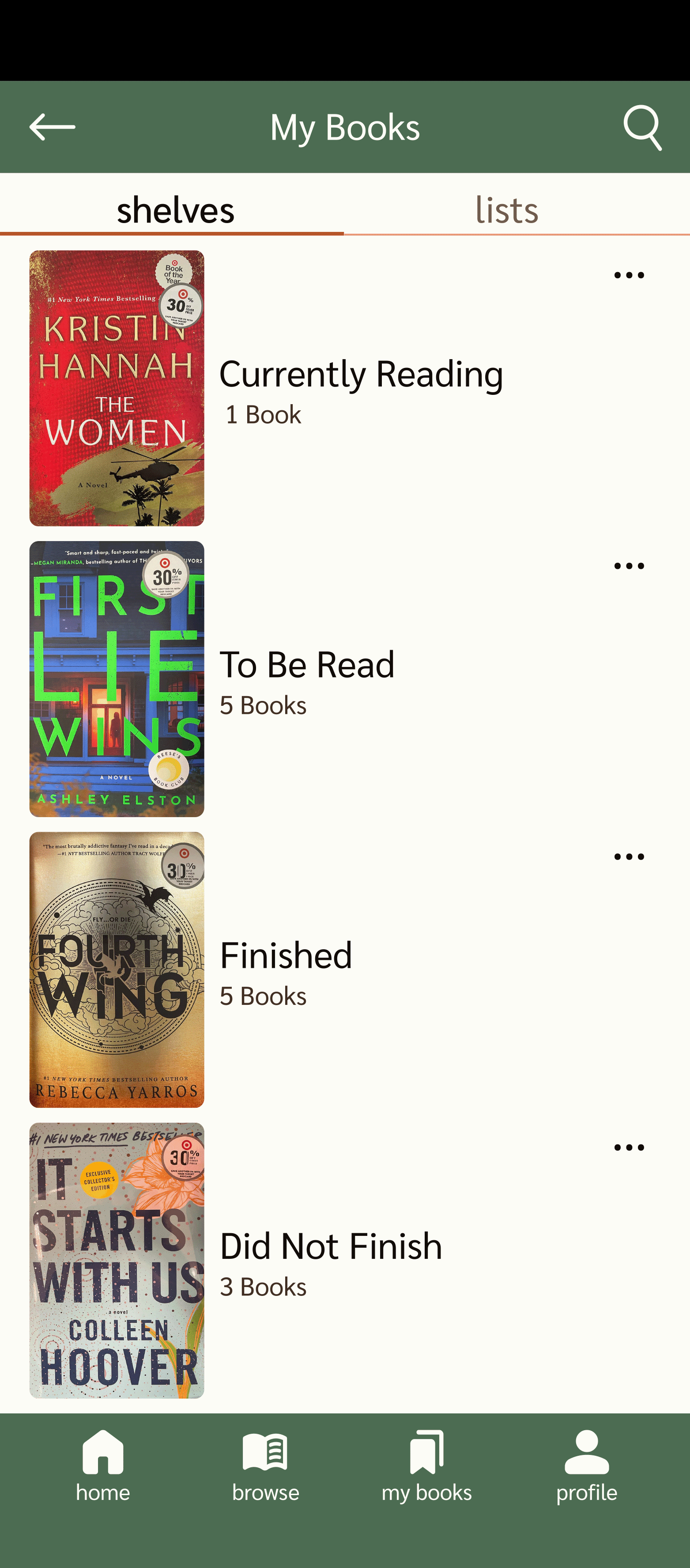This screenshot has width=690, height=1568.
Task: Open search in My Books
Action: tap(642, 127)
